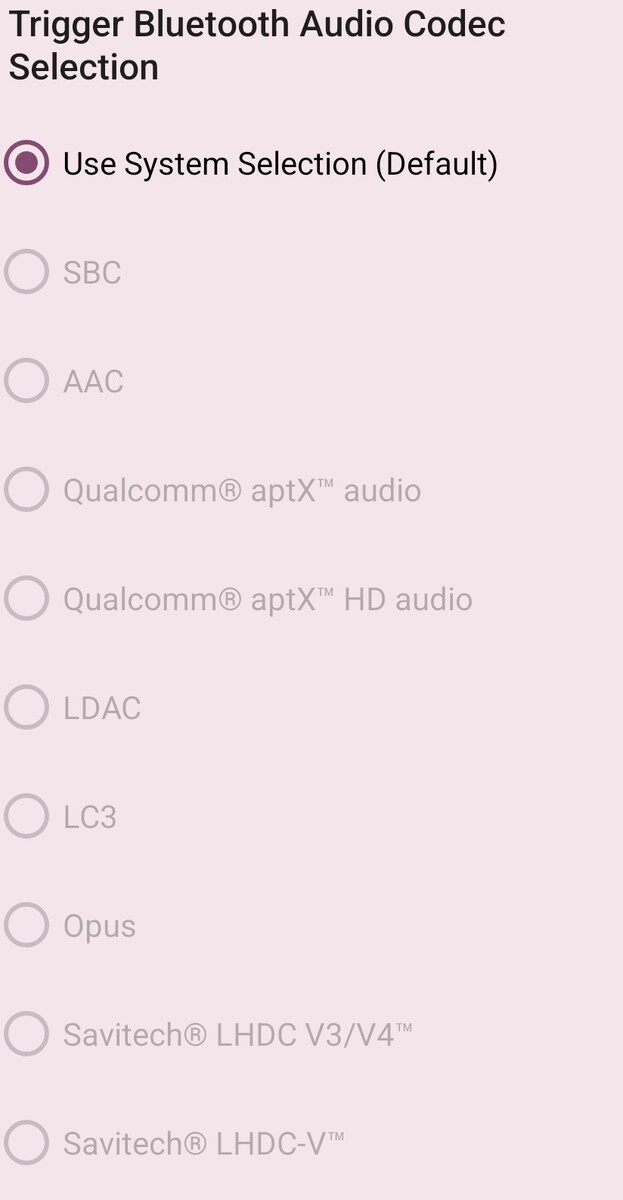Select Qualcomm aptX HD audio

click(x=27, y=599)
